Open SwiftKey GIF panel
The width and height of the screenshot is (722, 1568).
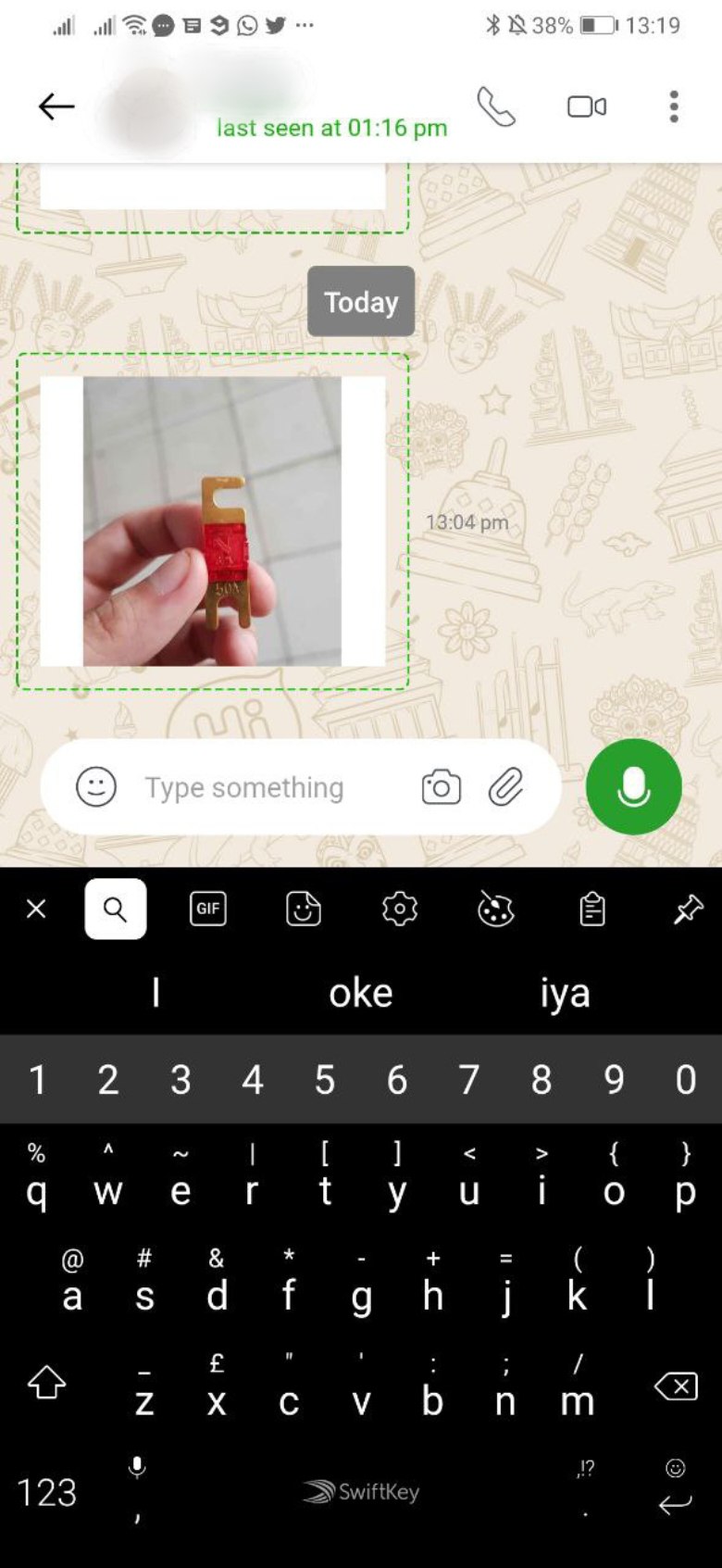208,909
